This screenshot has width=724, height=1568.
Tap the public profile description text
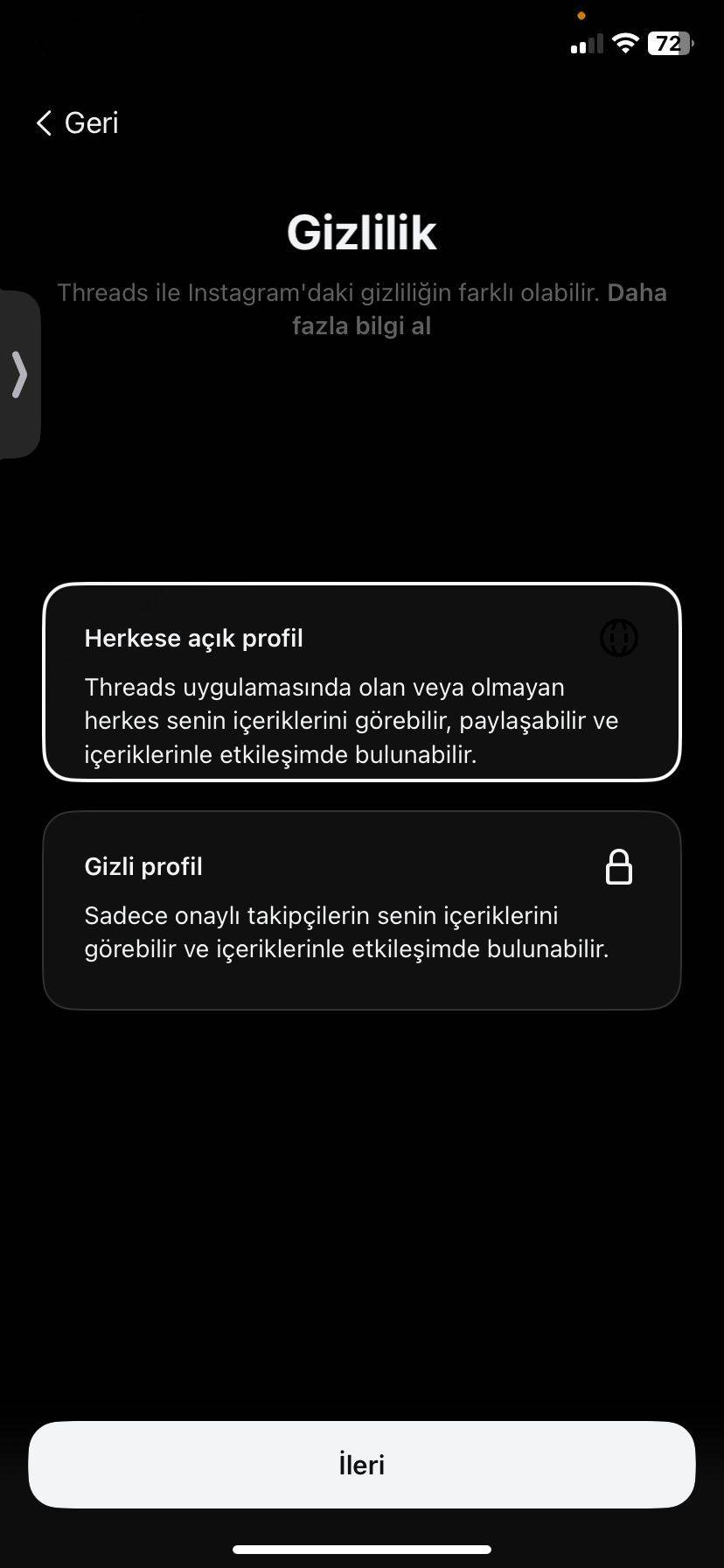pyautogui.click(x=352, y=720)
